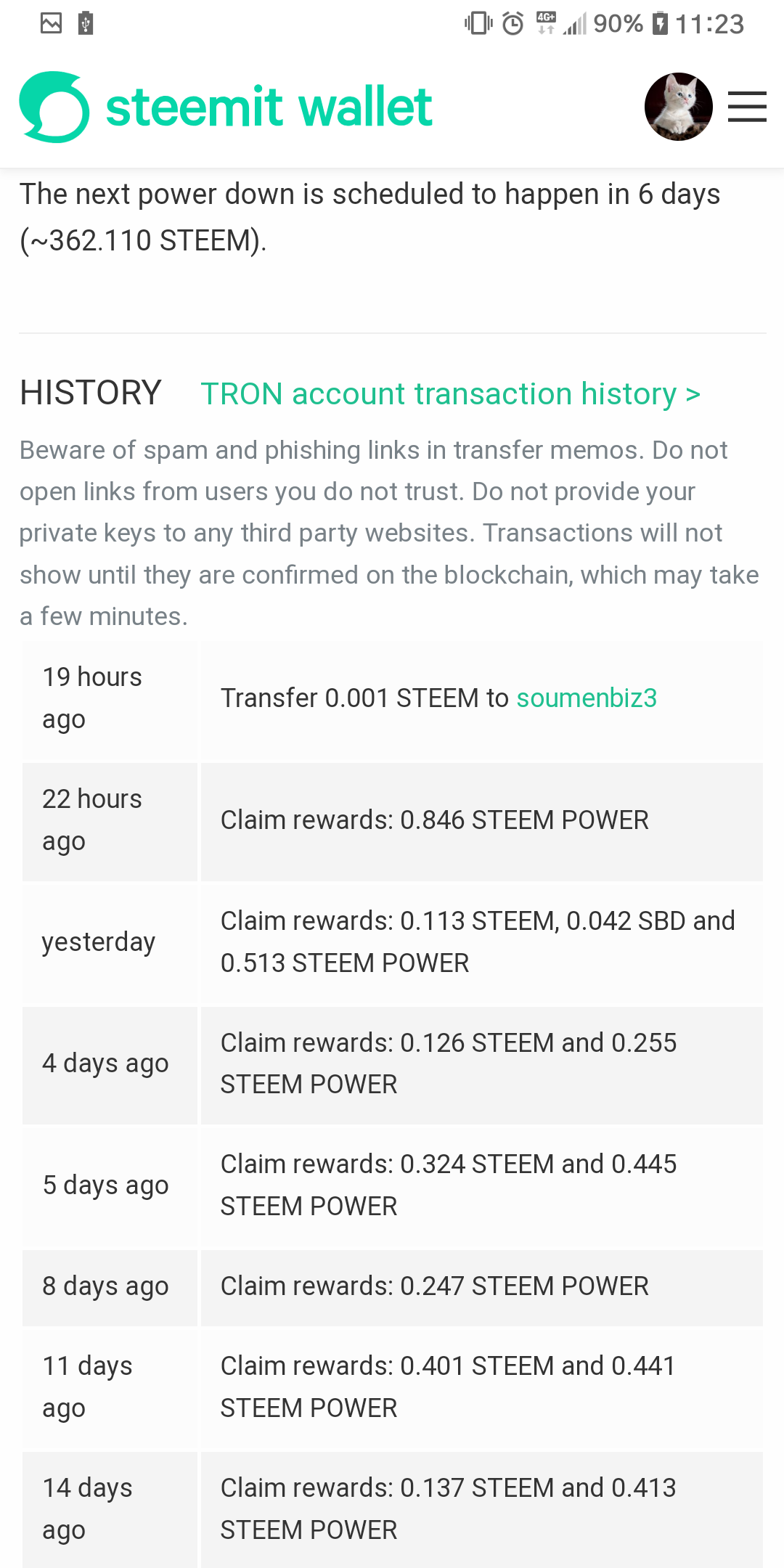Open soumenbiz3 profile link
Screen dimensions: 784x1568
click(x=587, y=698)
